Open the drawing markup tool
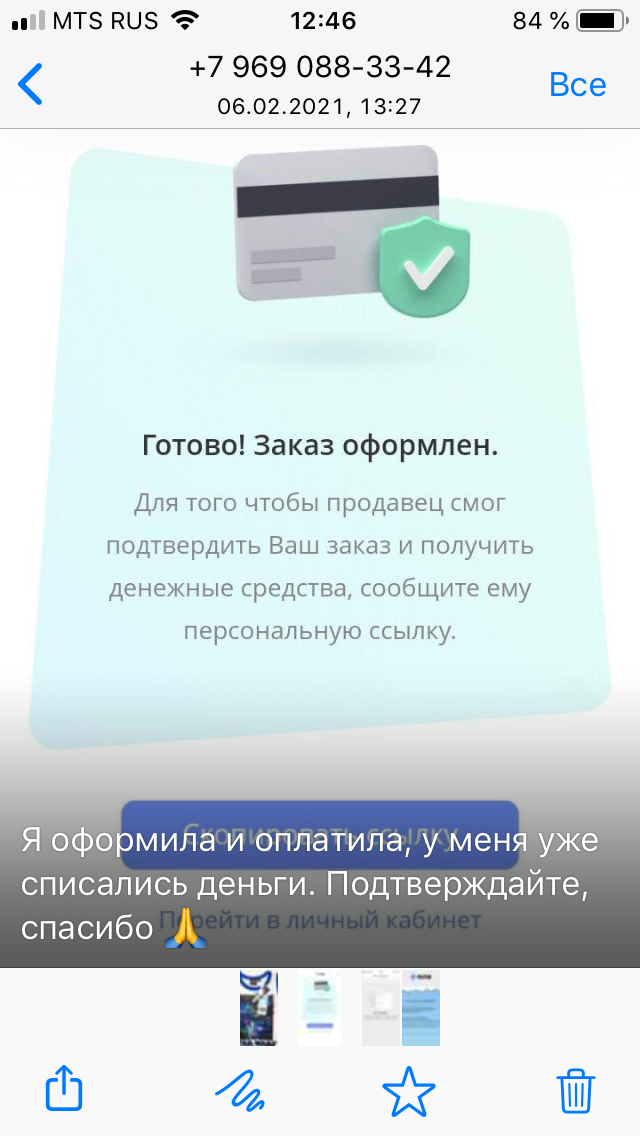Screen dimensions: 640x1136 pos(241,1089)
